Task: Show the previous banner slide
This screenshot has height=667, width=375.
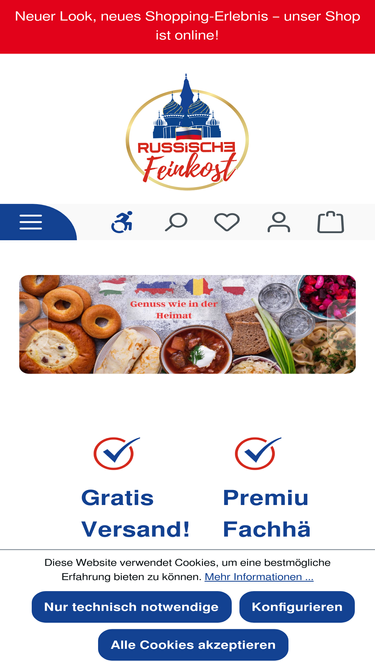Action: tap(34, 325)
